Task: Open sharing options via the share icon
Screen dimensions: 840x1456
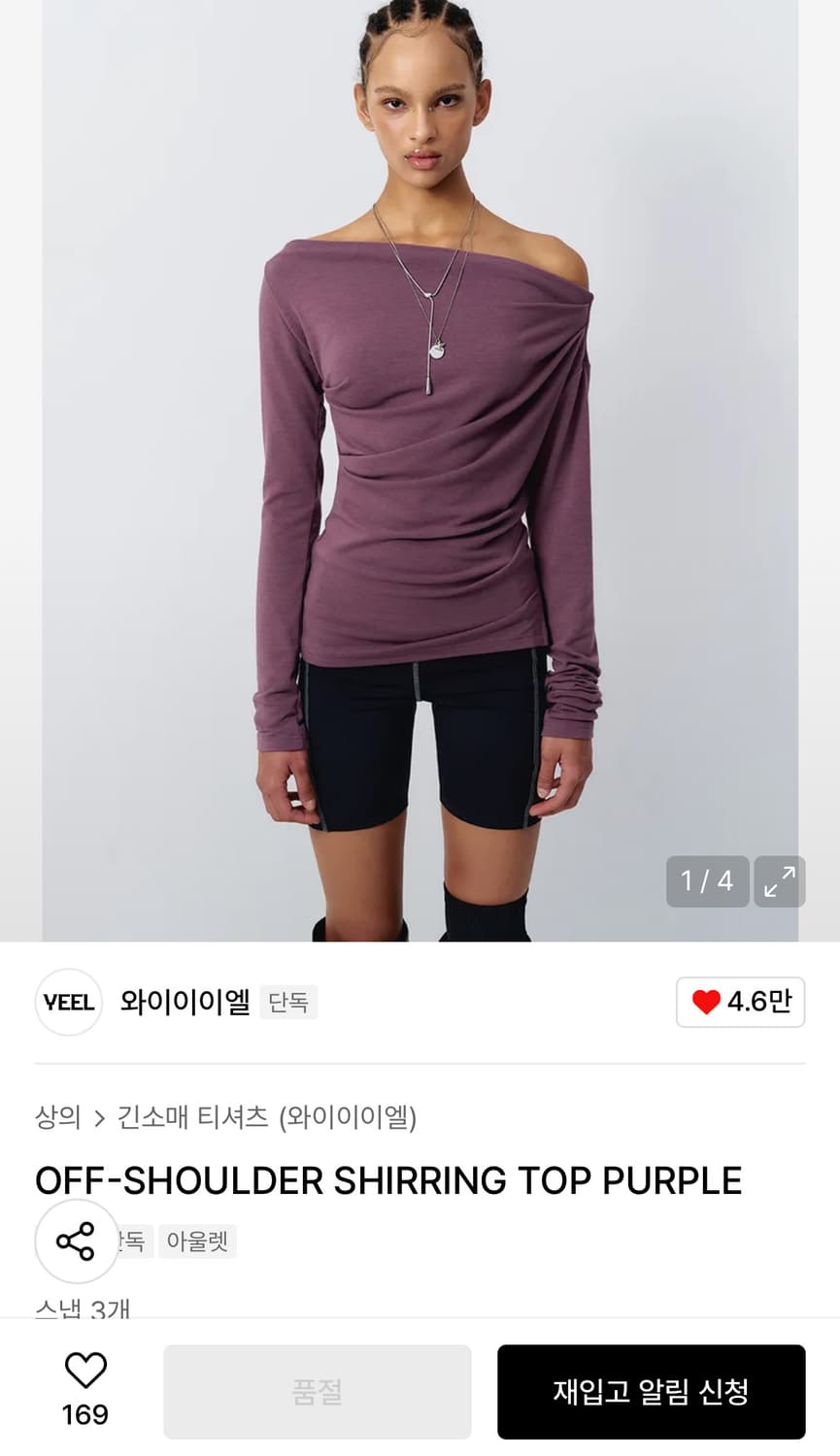Action: pyautogui.click(x=76, y=1241)
